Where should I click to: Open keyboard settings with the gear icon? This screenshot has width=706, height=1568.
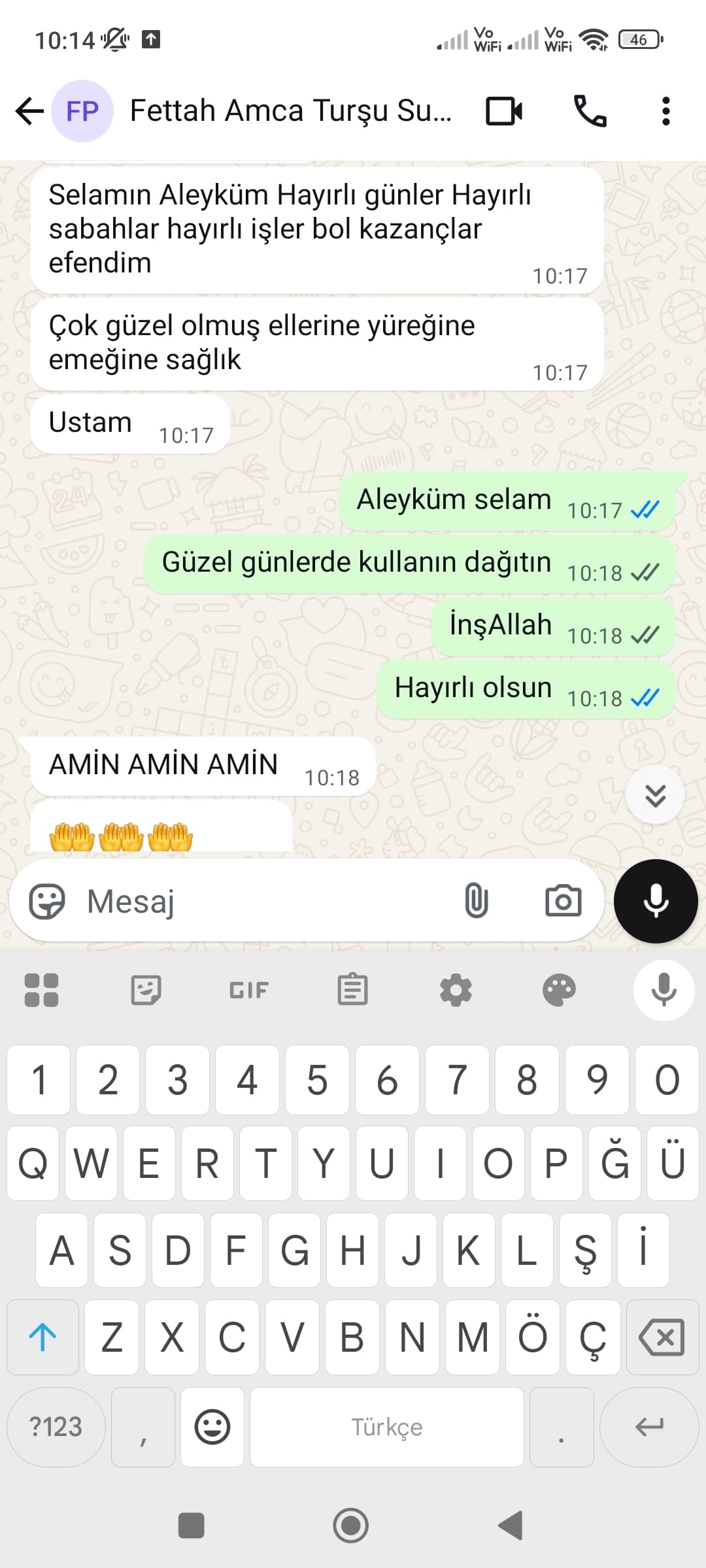pos(456,989)
